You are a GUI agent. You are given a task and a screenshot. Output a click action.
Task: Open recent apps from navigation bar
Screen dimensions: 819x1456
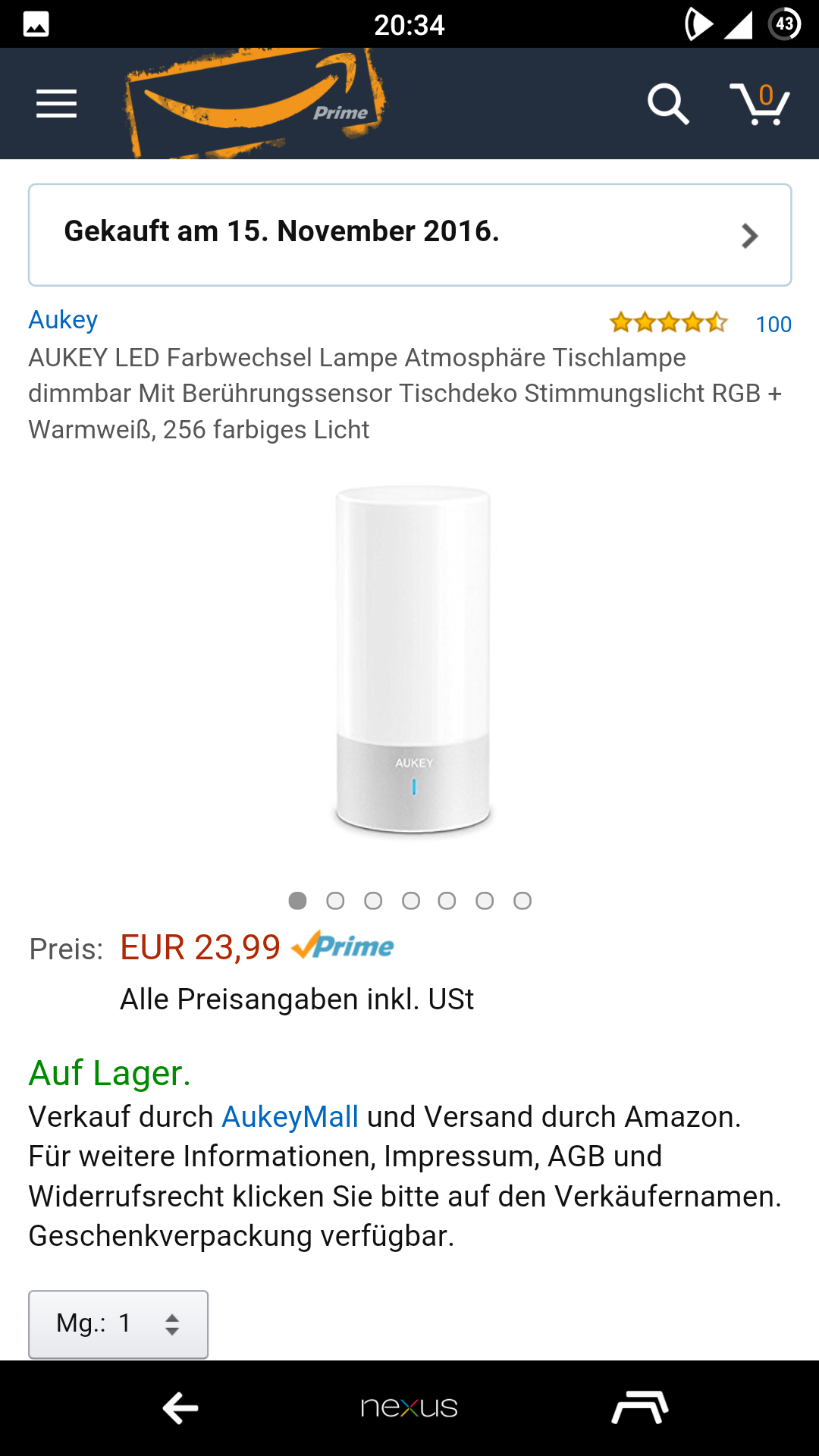tap(639, 1408)
